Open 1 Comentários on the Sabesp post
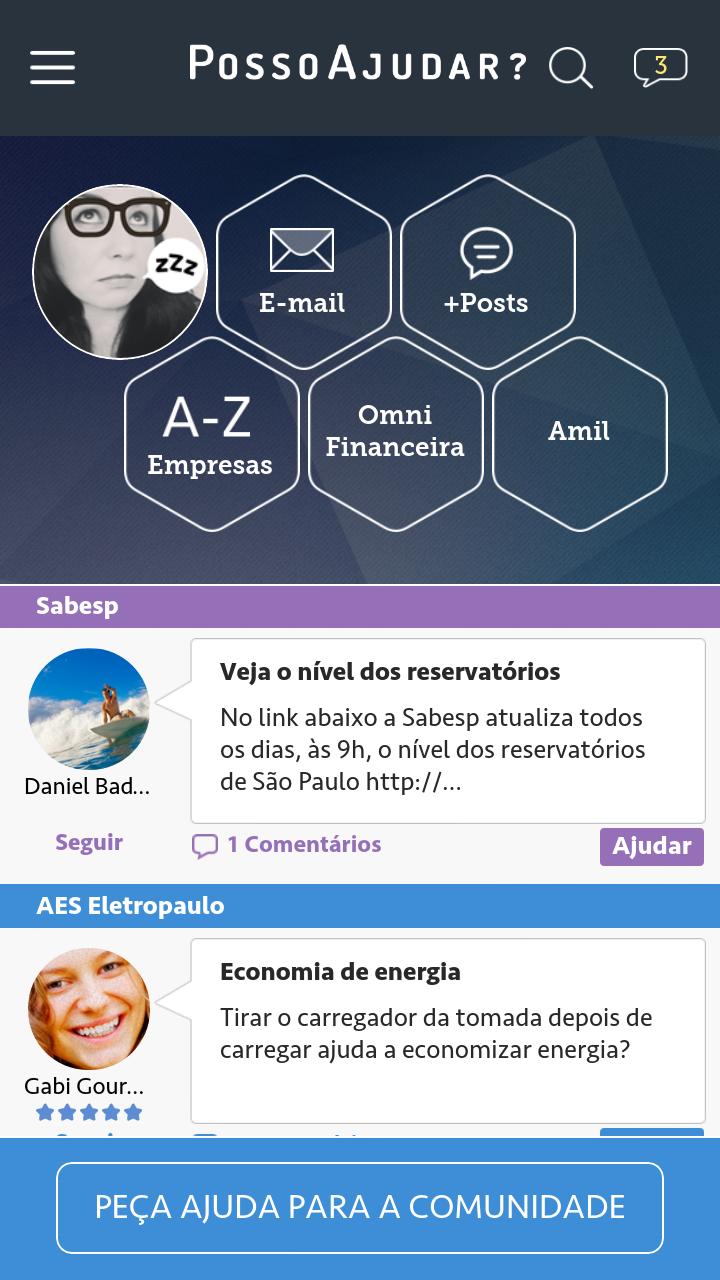This screenshot has height=1280, width=720. tap(287, 845)
